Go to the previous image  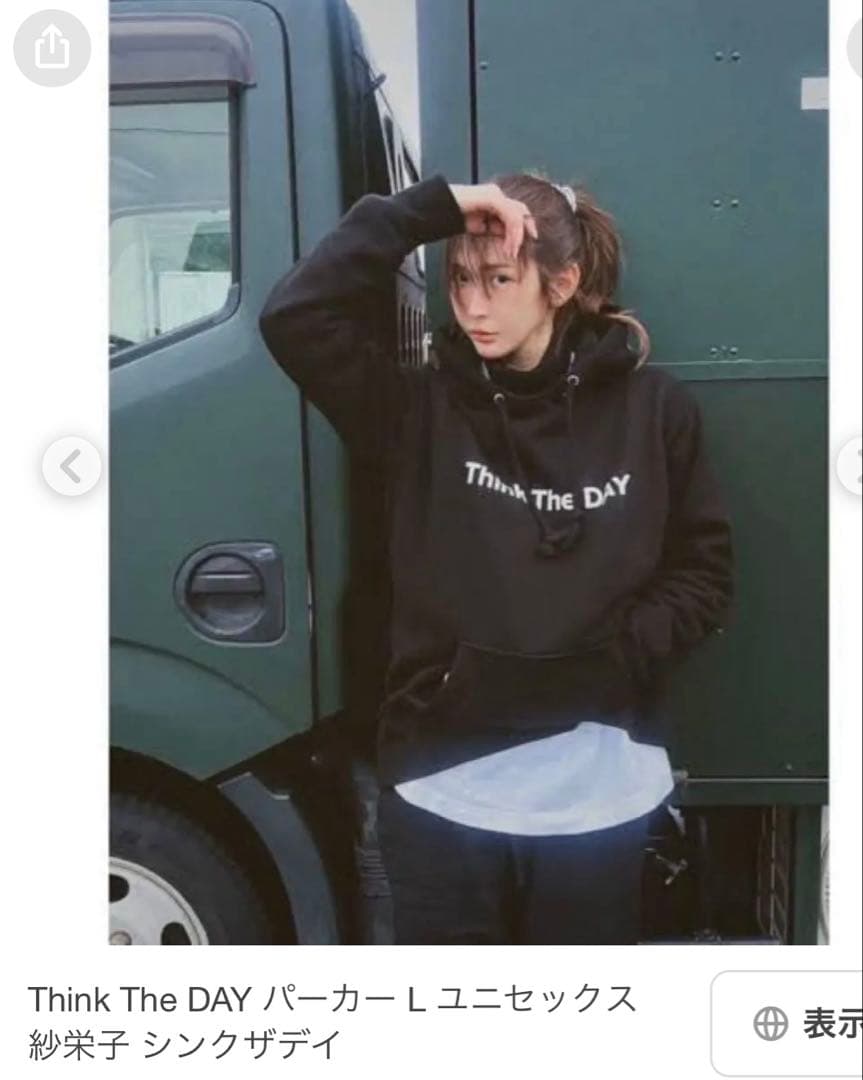tap(72, 466)
